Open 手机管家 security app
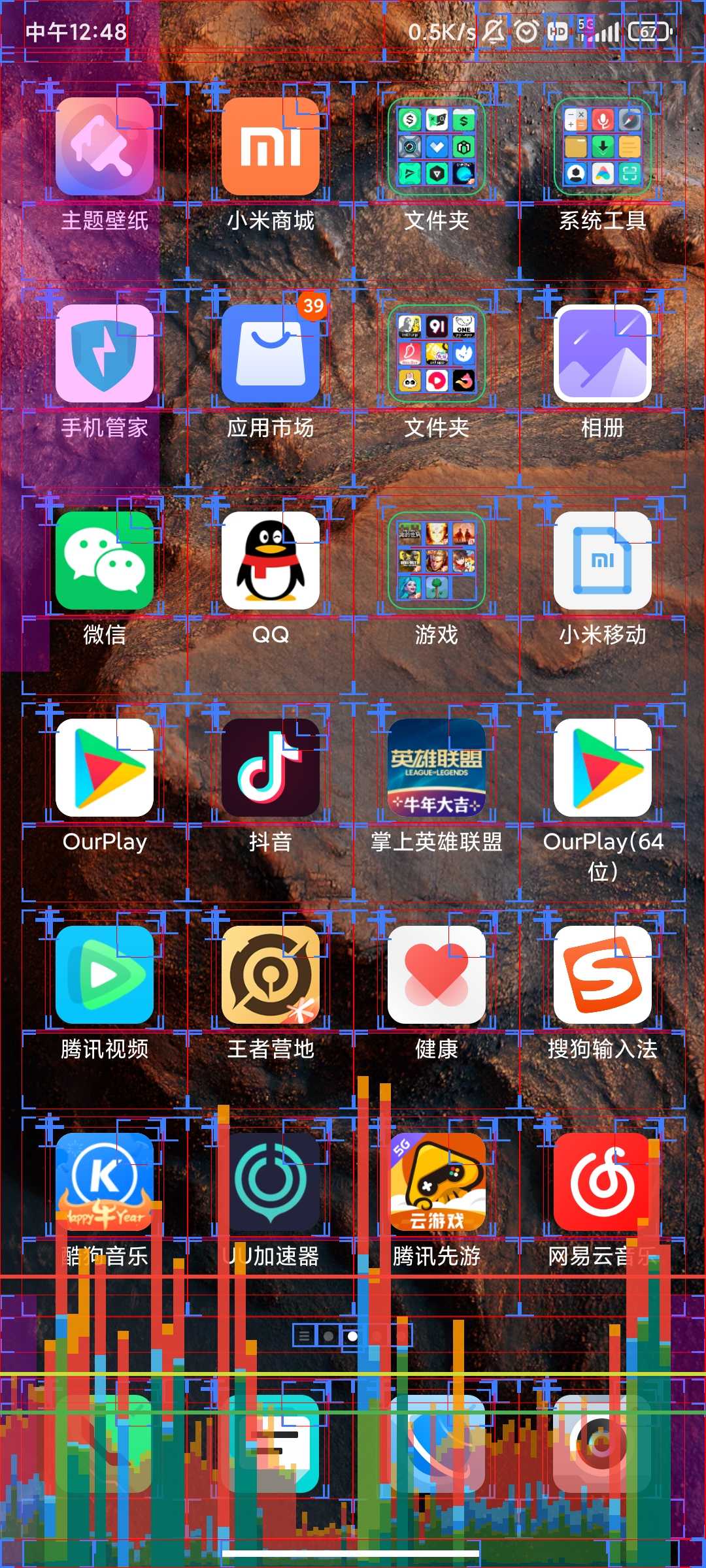 105,353
